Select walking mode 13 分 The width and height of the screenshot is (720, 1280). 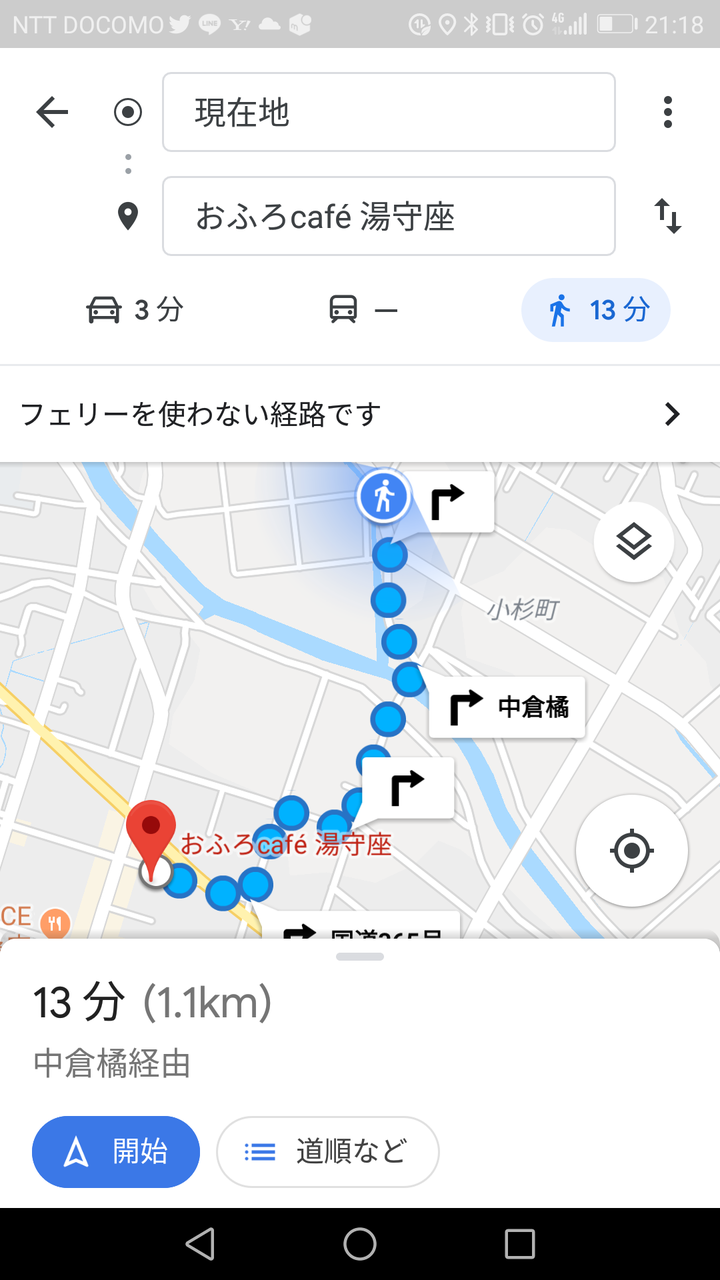click(x=596, y=310)
